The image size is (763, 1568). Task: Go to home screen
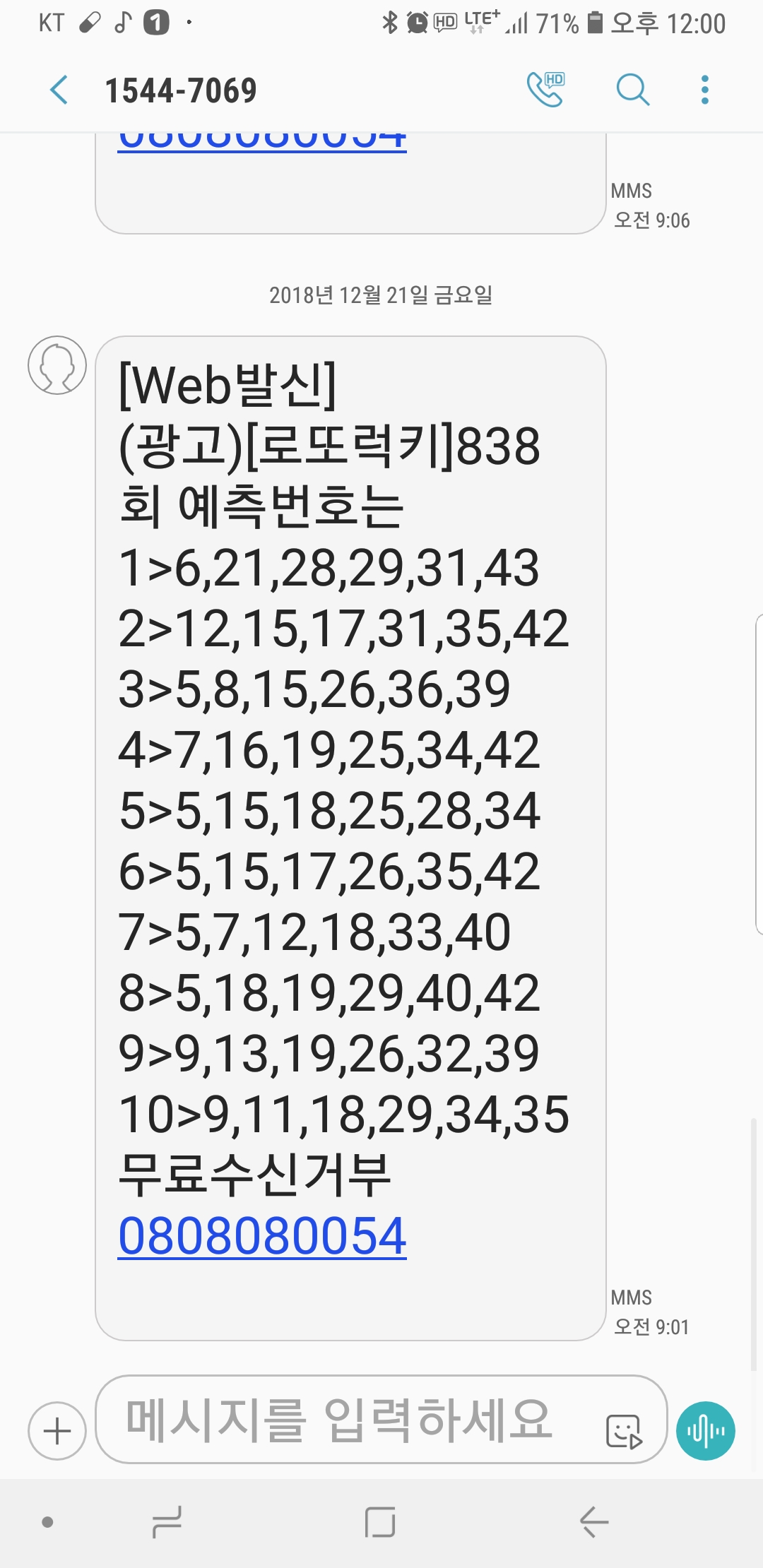(x=380, y=1522)
